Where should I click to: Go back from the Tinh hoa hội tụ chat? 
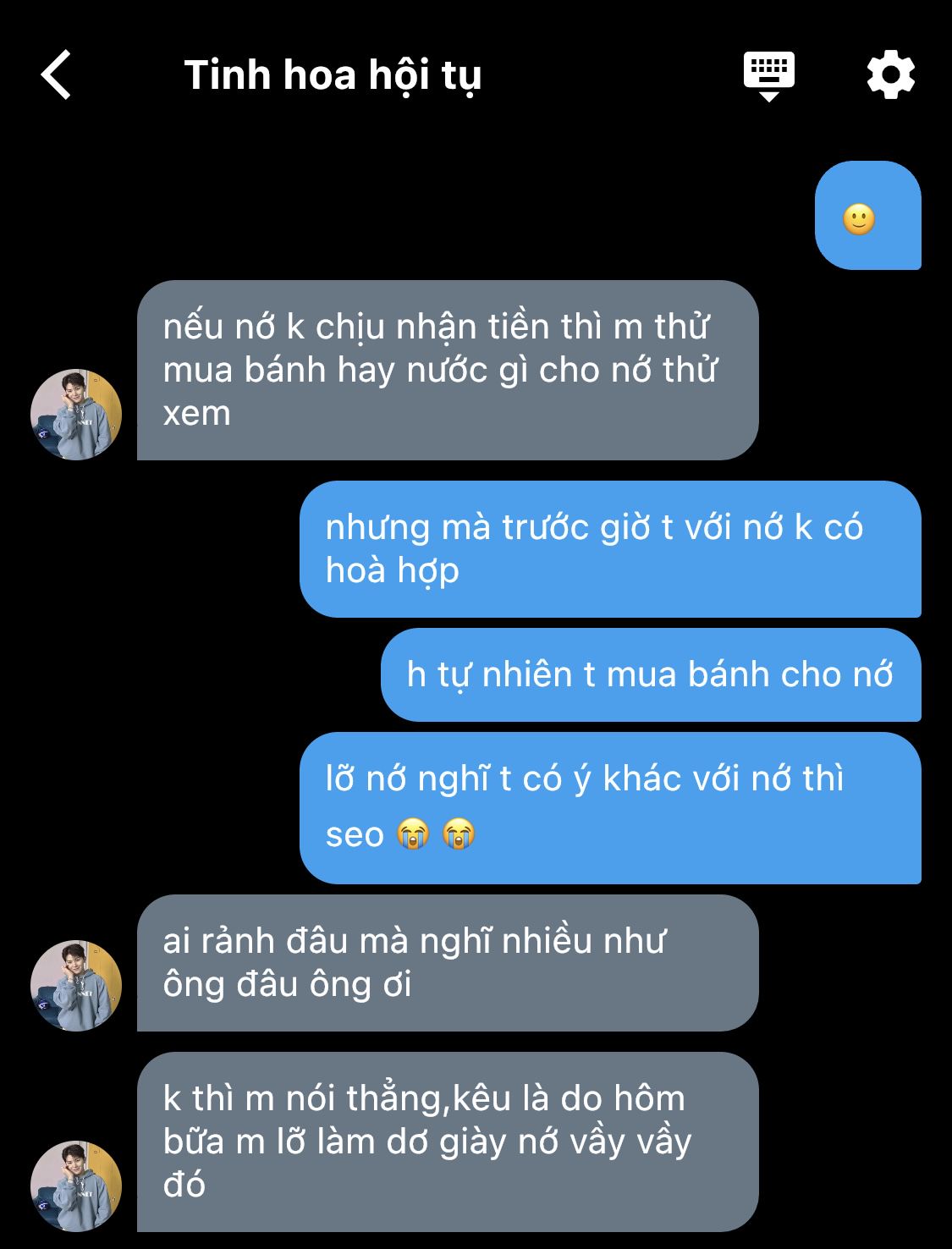pos(57,75)
